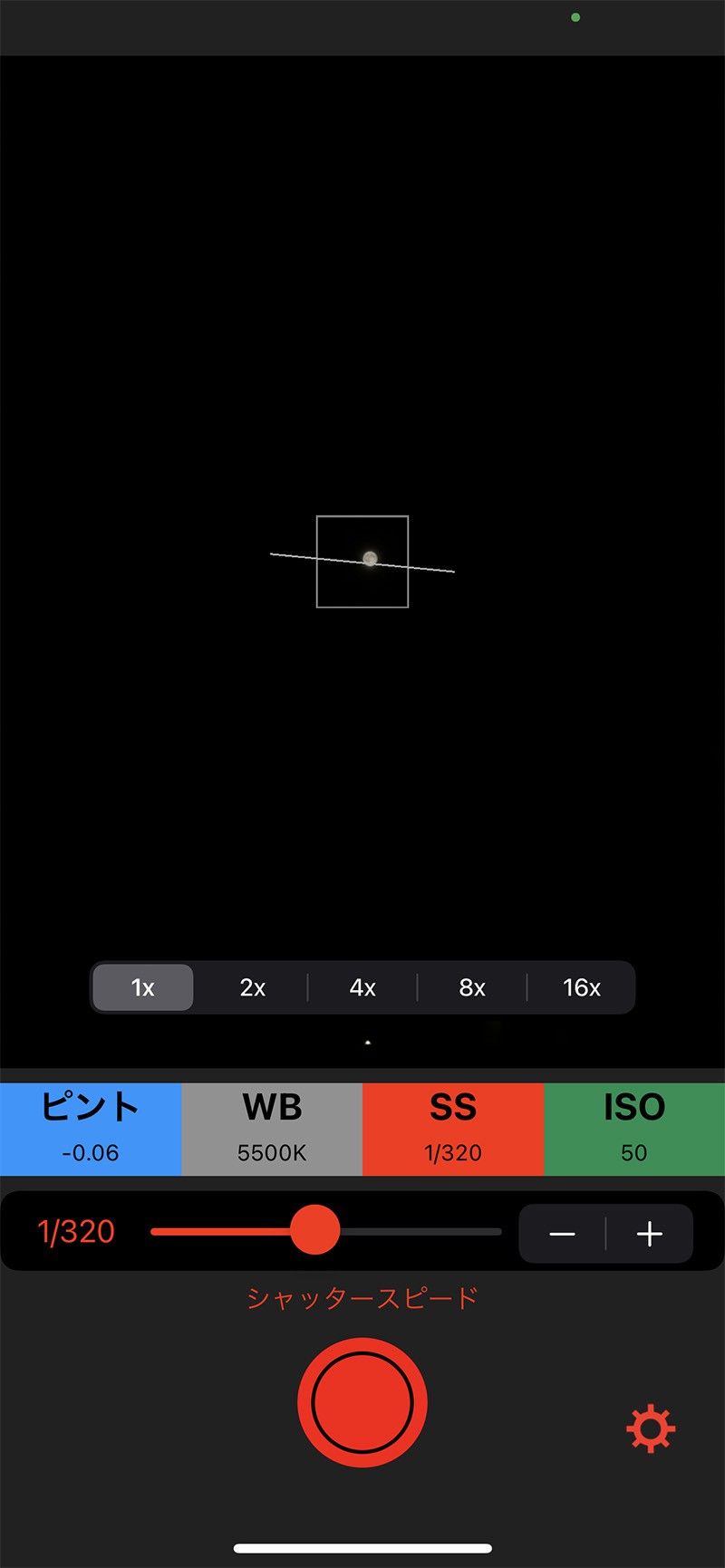Image resolution: width=725 pixels, height=1568 pixels.
Task: Select the SS shutter speed control
Action: [x=453, y=1126]
